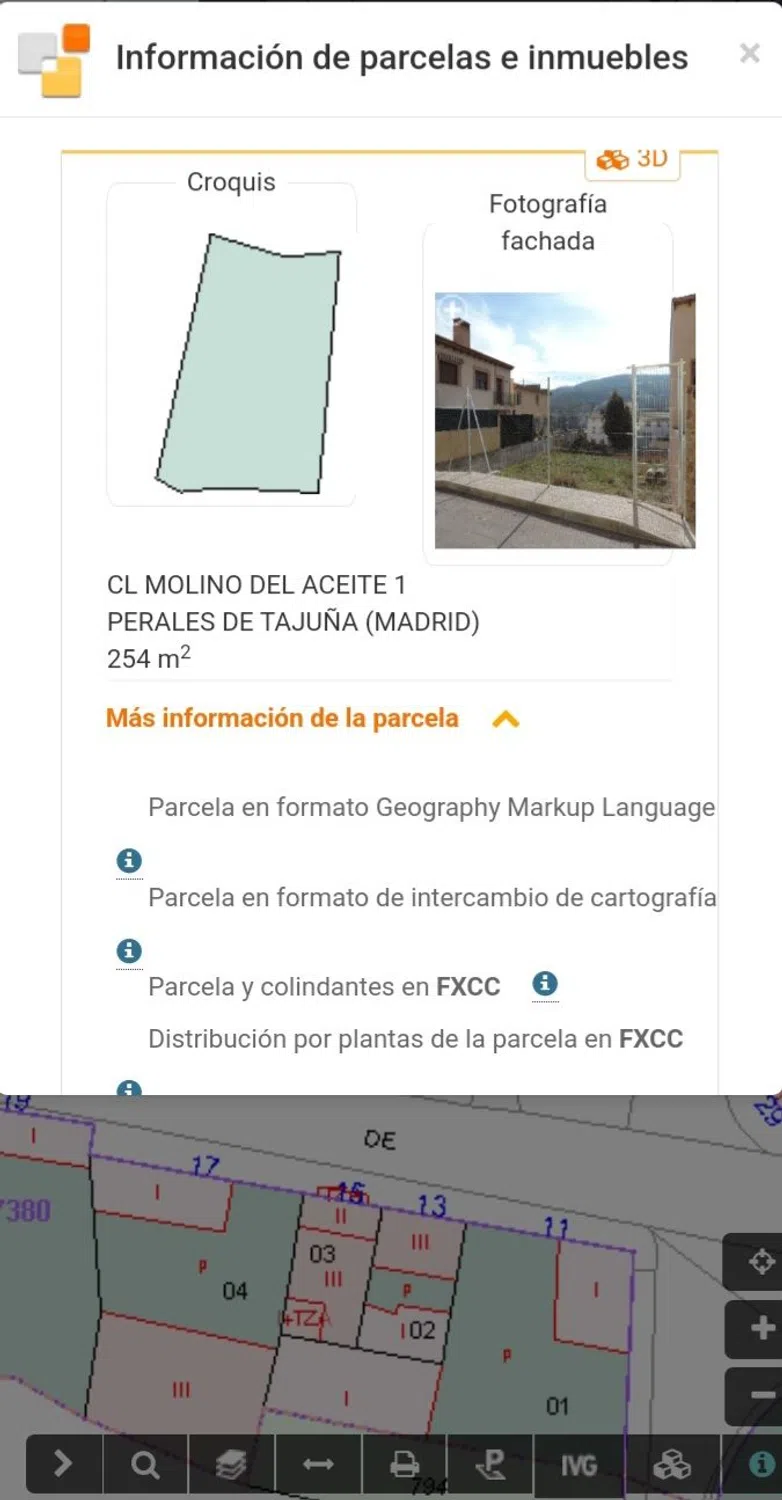Open the IVG tool
Viewport: 782px width, 1500px height.
[578, 1466]
